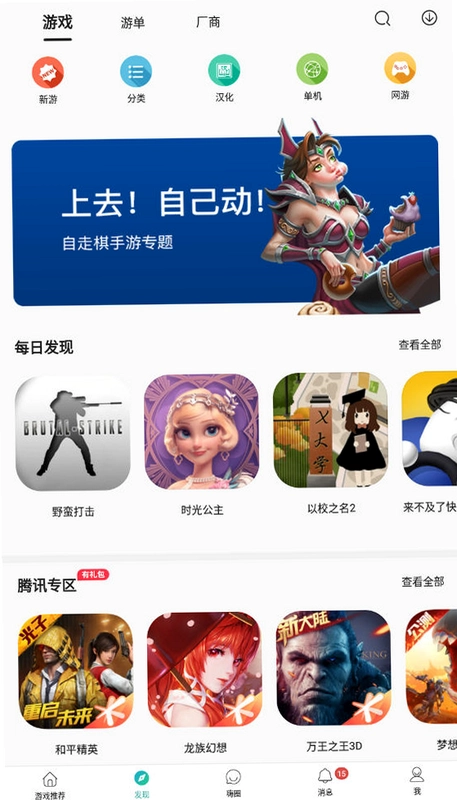Open the search icon

(x=382, y=19)
